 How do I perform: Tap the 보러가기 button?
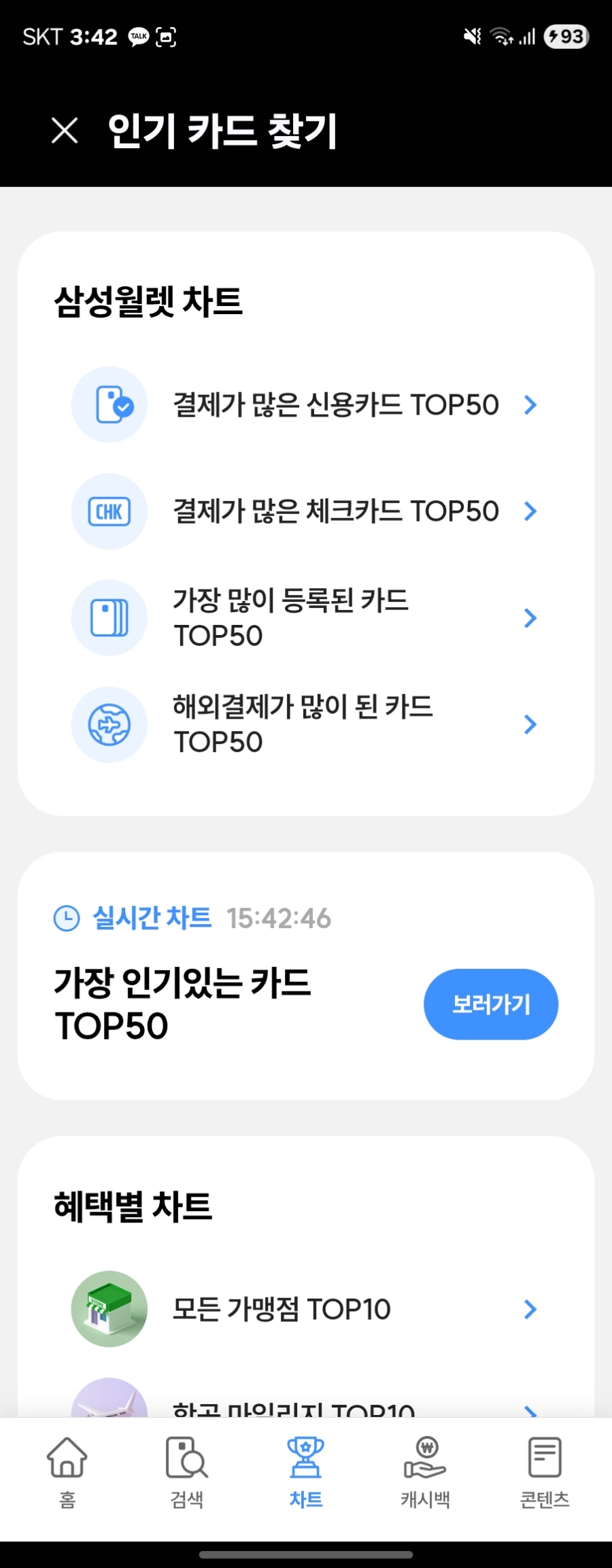pyautogui.click(x=490, y=1004)
